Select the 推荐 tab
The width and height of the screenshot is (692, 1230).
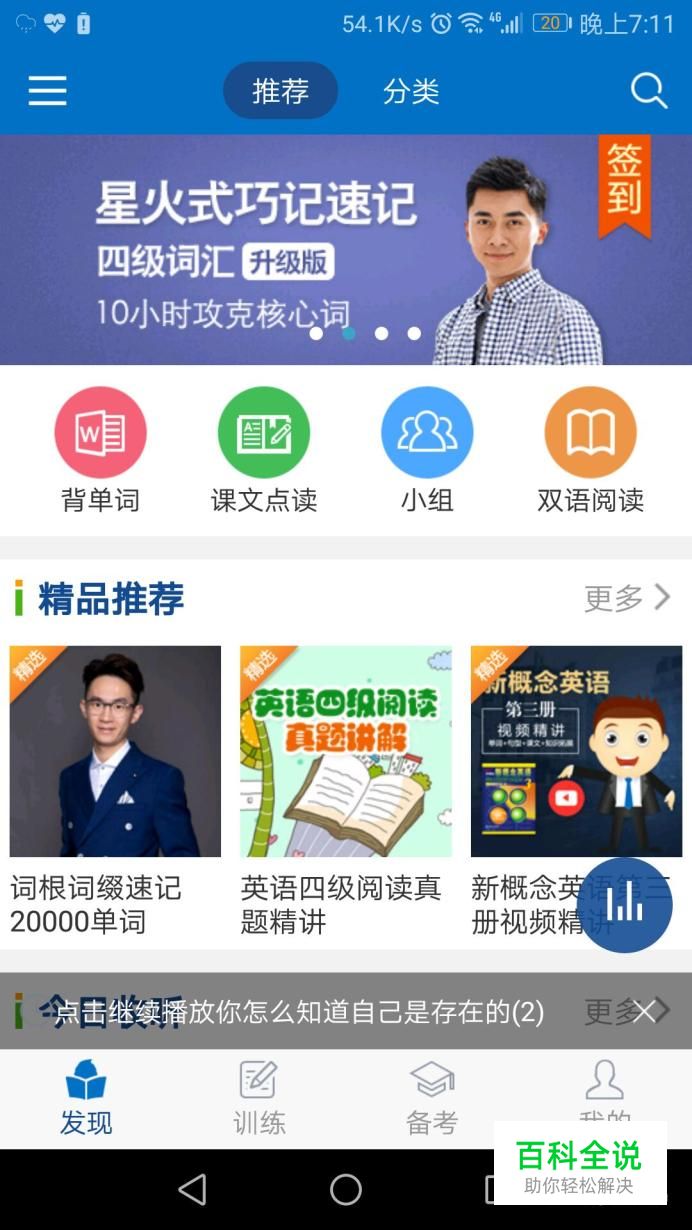pyautogui.click(x=280, y=91)
